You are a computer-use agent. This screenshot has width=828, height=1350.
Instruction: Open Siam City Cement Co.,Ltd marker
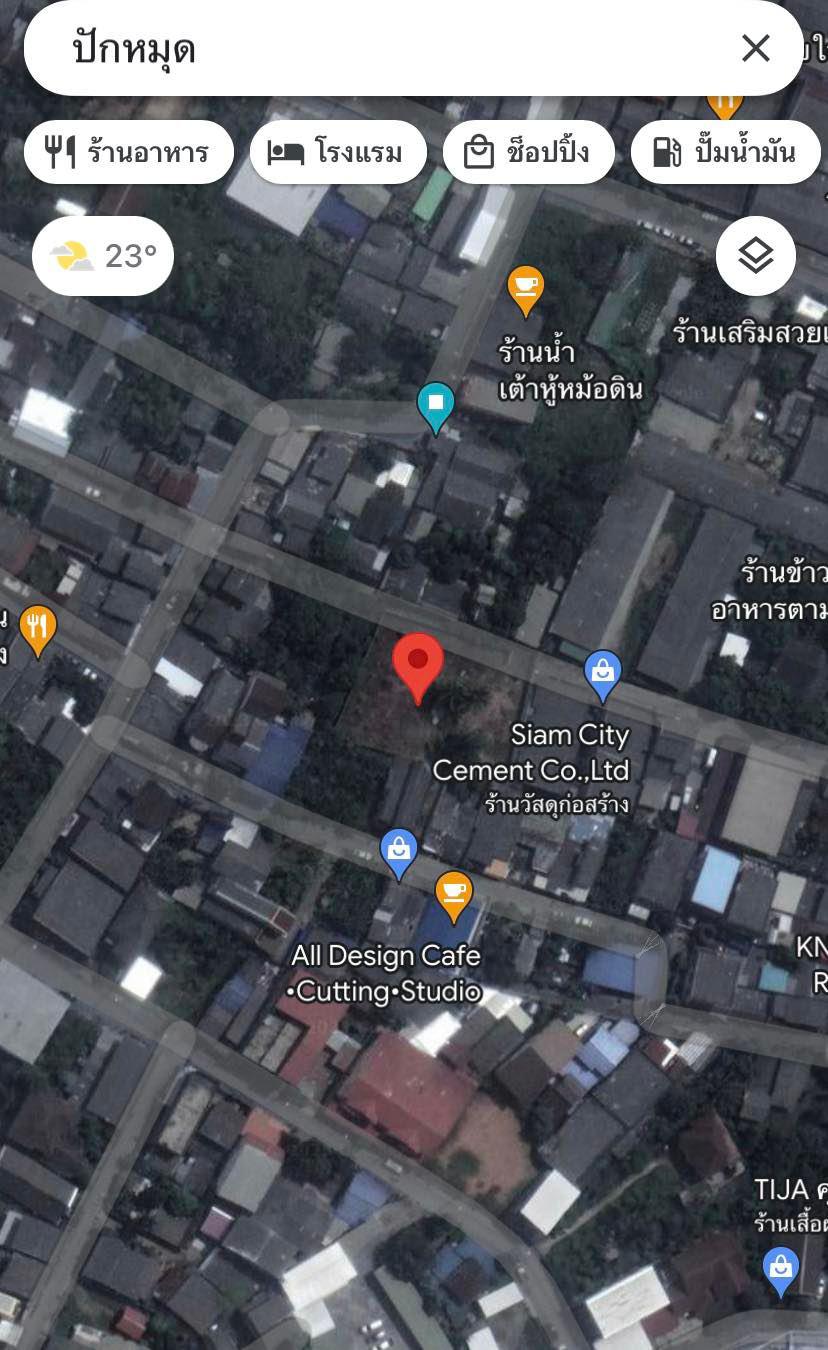click(602, 675)
